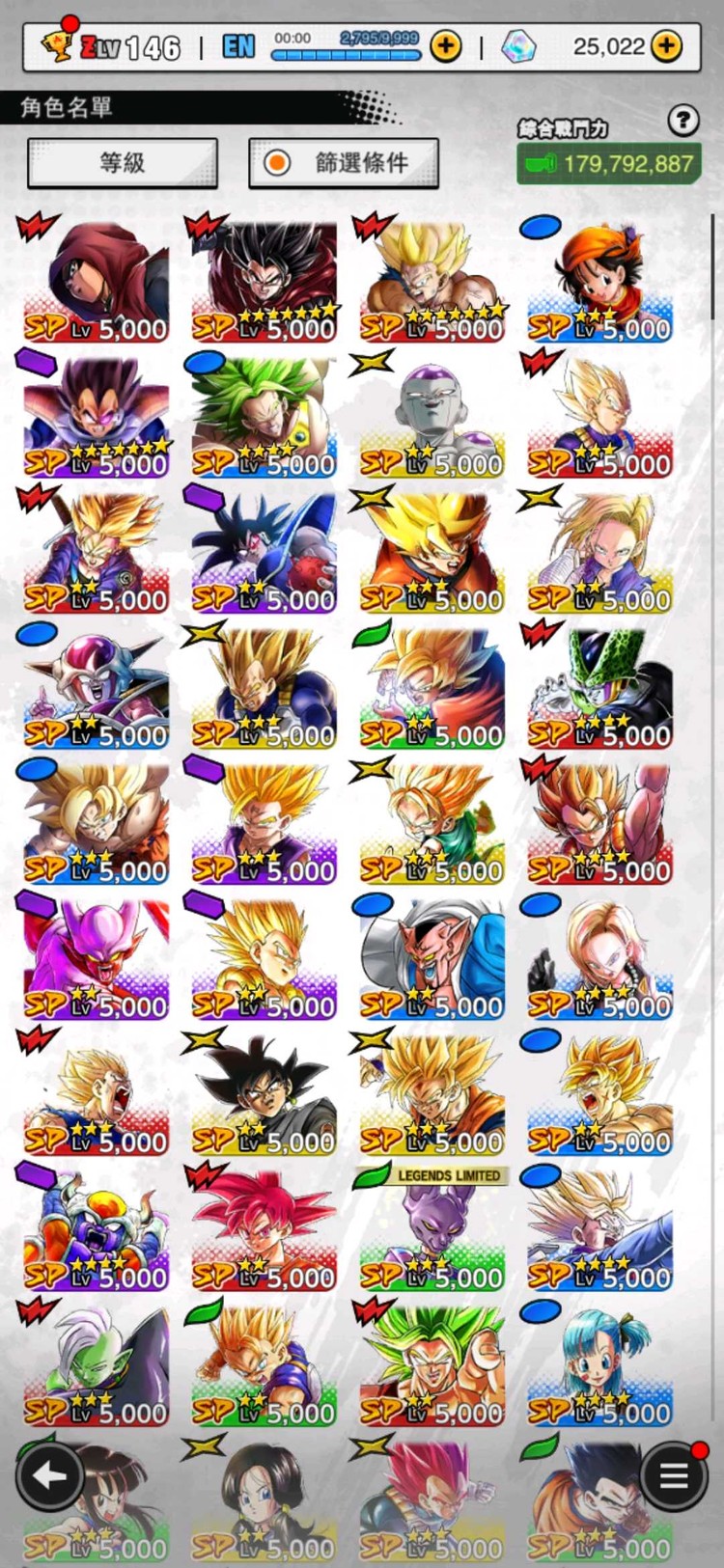Open the help question mark icon
The width and height of the screenshot is (724, 1568).
pos(682,121)
